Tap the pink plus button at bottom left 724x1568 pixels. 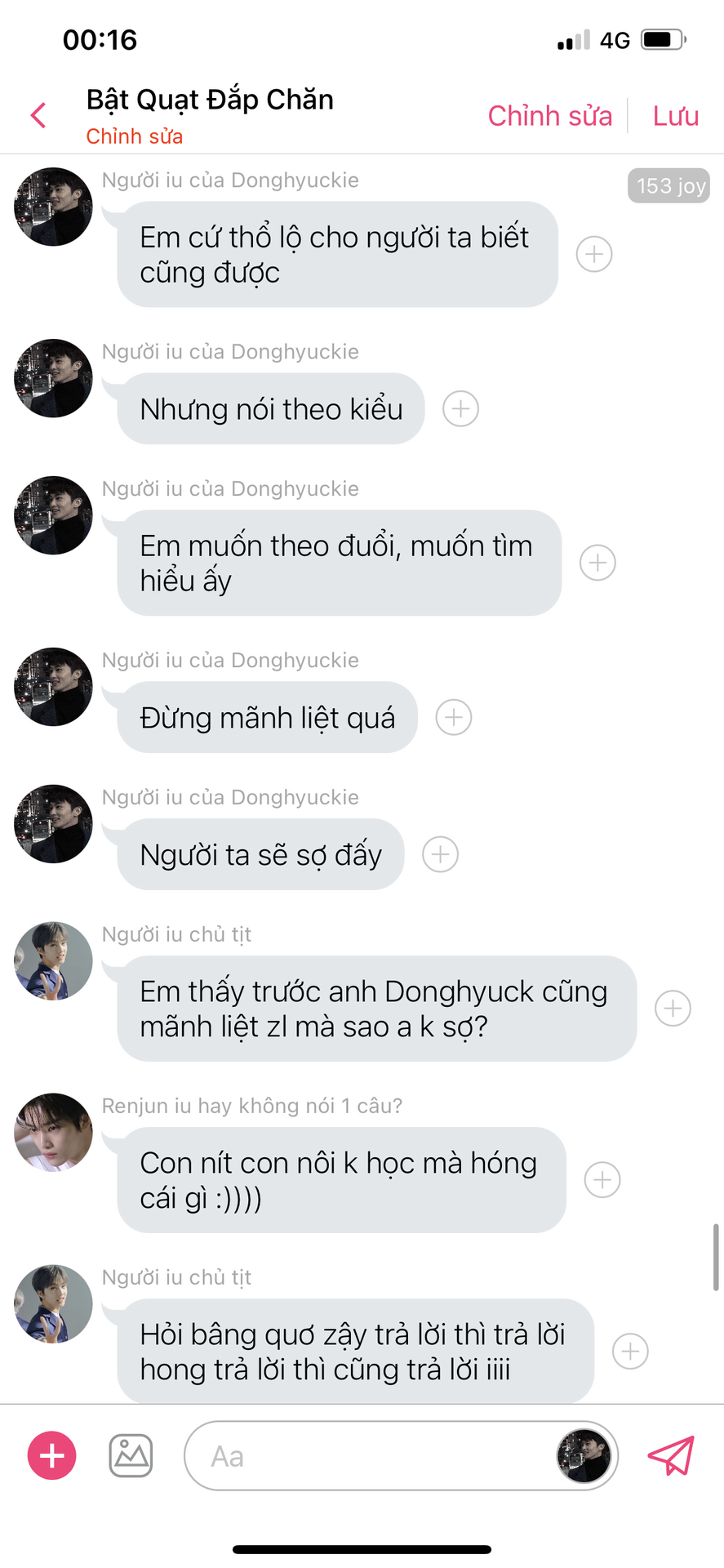tap(52, 1455)
